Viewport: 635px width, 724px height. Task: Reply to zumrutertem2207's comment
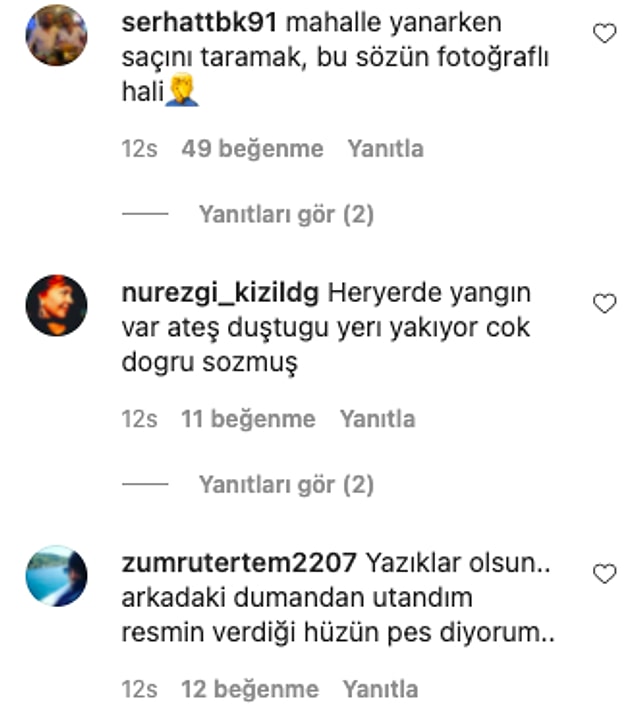(380, 689)
